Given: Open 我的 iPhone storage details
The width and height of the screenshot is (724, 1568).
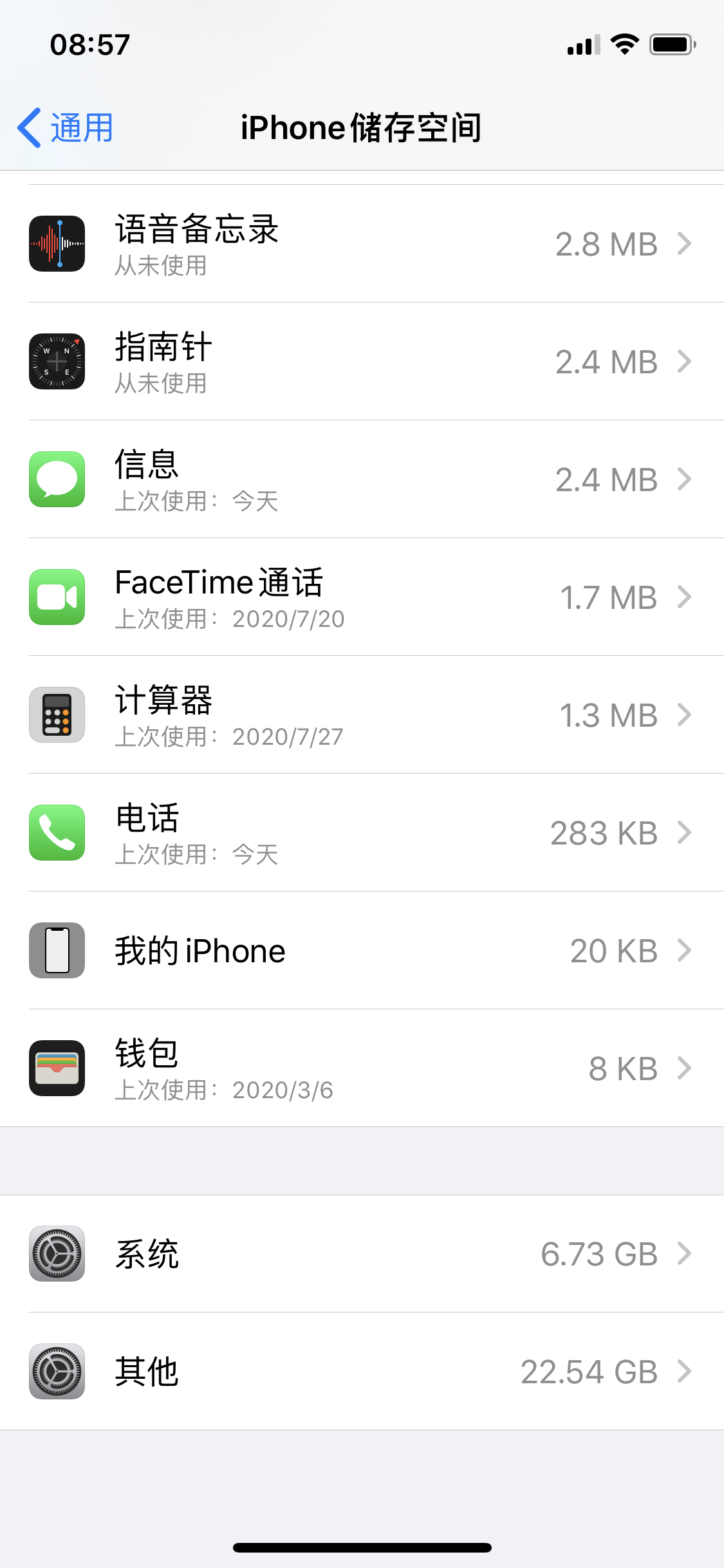Looking at the screenshot, I should tap(362, 951).
